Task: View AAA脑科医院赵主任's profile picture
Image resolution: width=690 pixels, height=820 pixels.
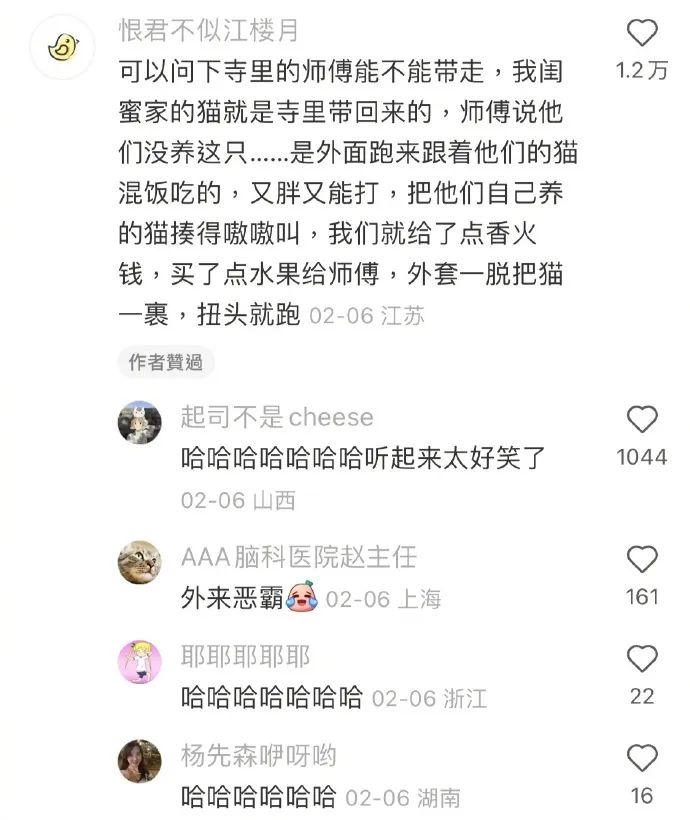Action: coord(140,563)
